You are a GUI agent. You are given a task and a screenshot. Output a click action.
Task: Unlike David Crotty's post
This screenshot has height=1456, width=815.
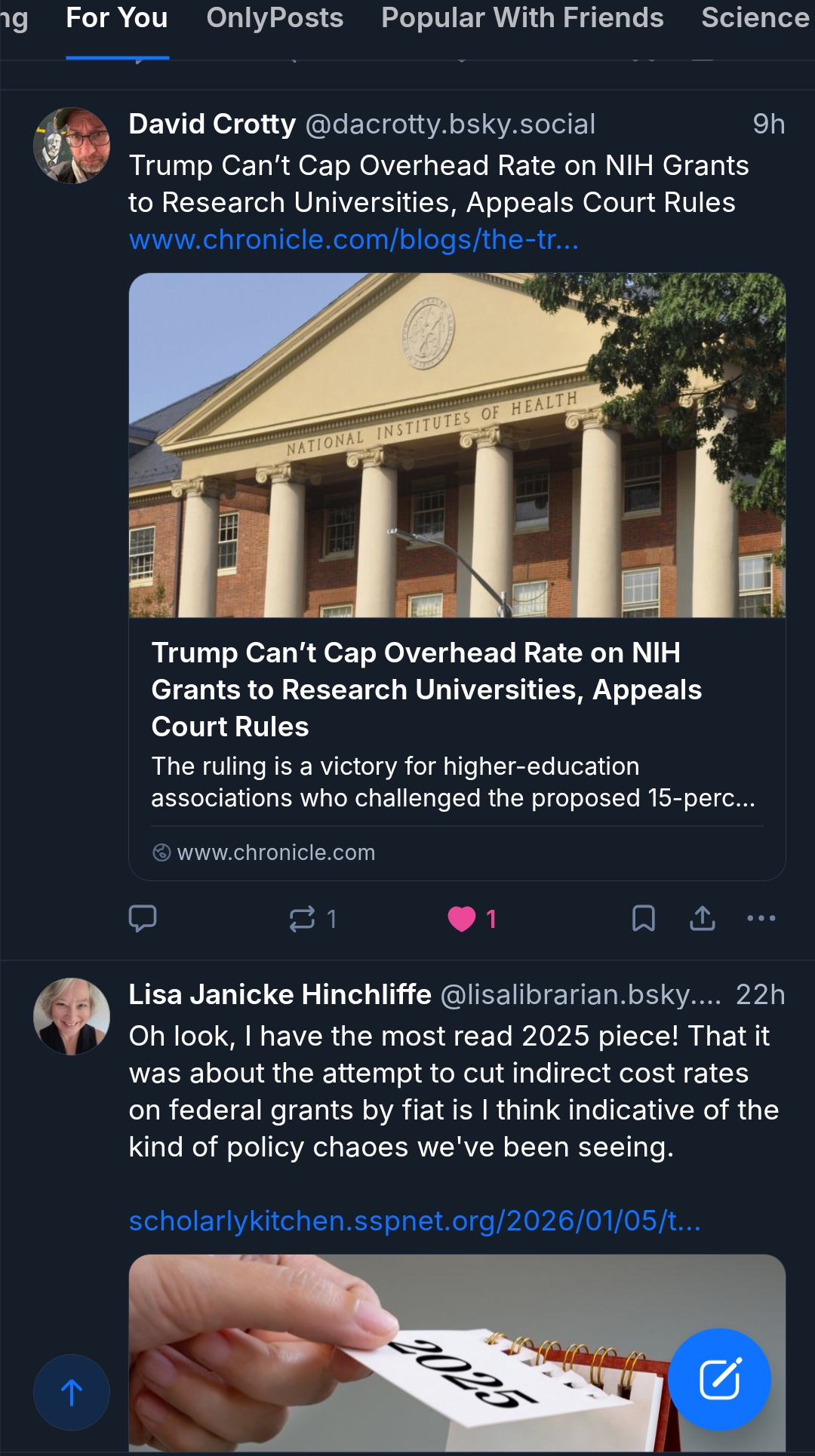tap(462, 918)
